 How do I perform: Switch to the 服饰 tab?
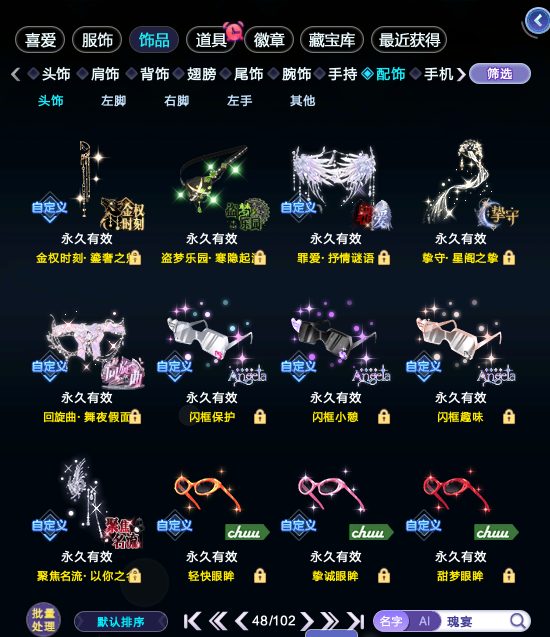tap(97, 40)
